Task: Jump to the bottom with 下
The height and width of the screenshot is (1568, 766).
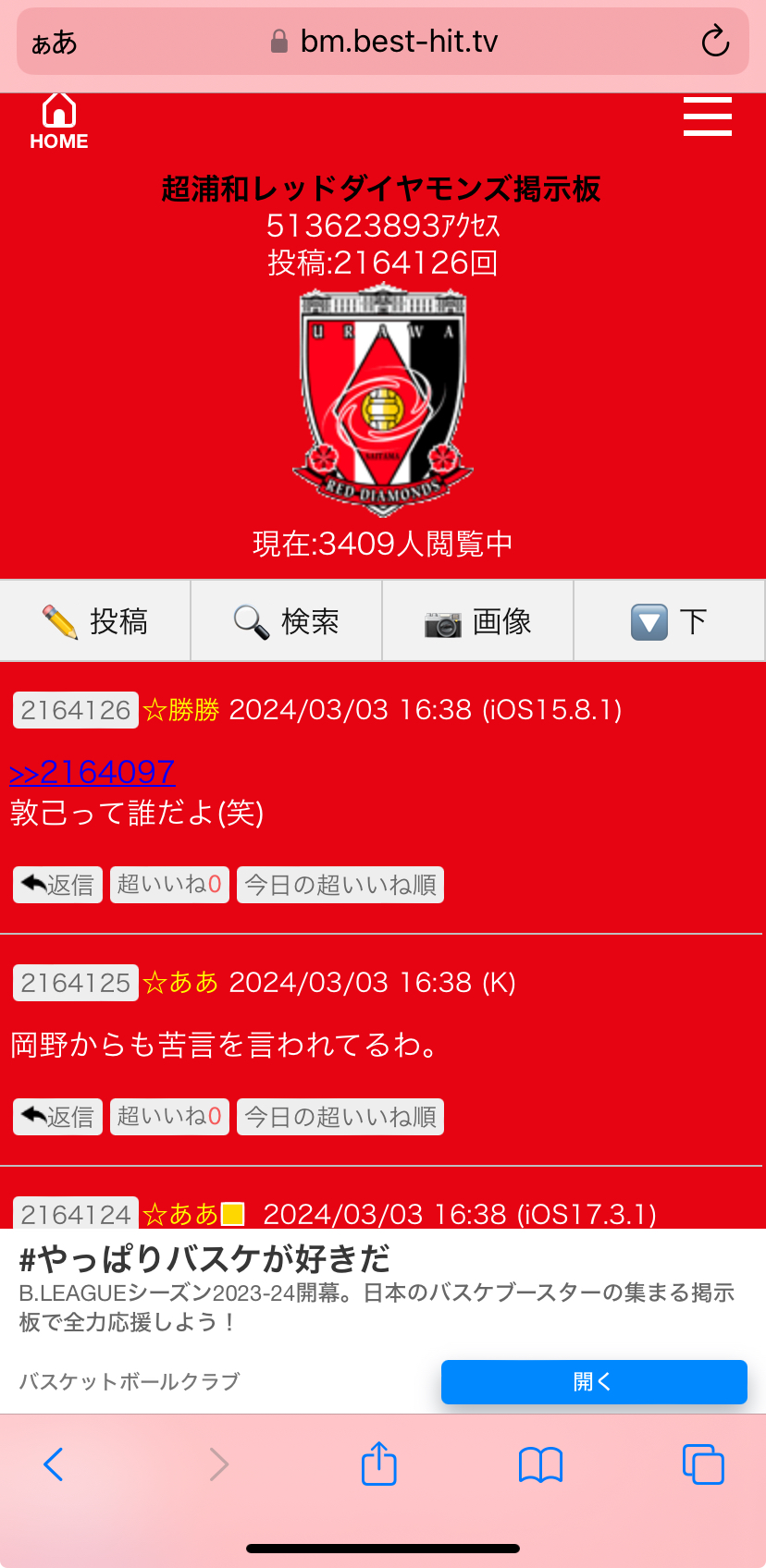Action: 669,621
